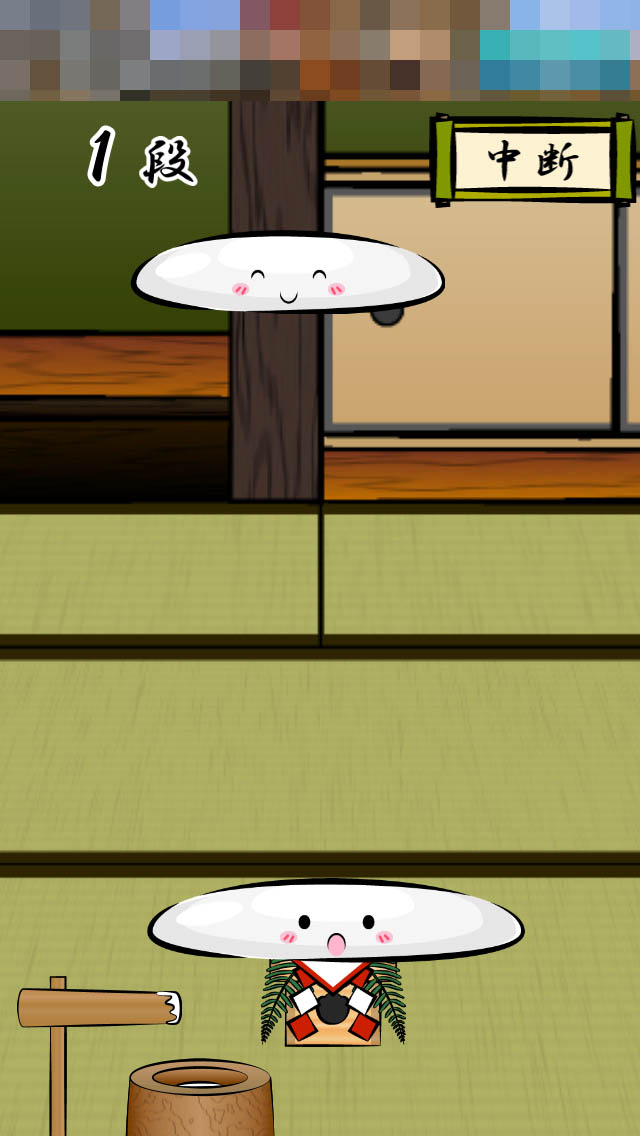
Task: Tap the 中断 pause scroll button
Action: 533,161
